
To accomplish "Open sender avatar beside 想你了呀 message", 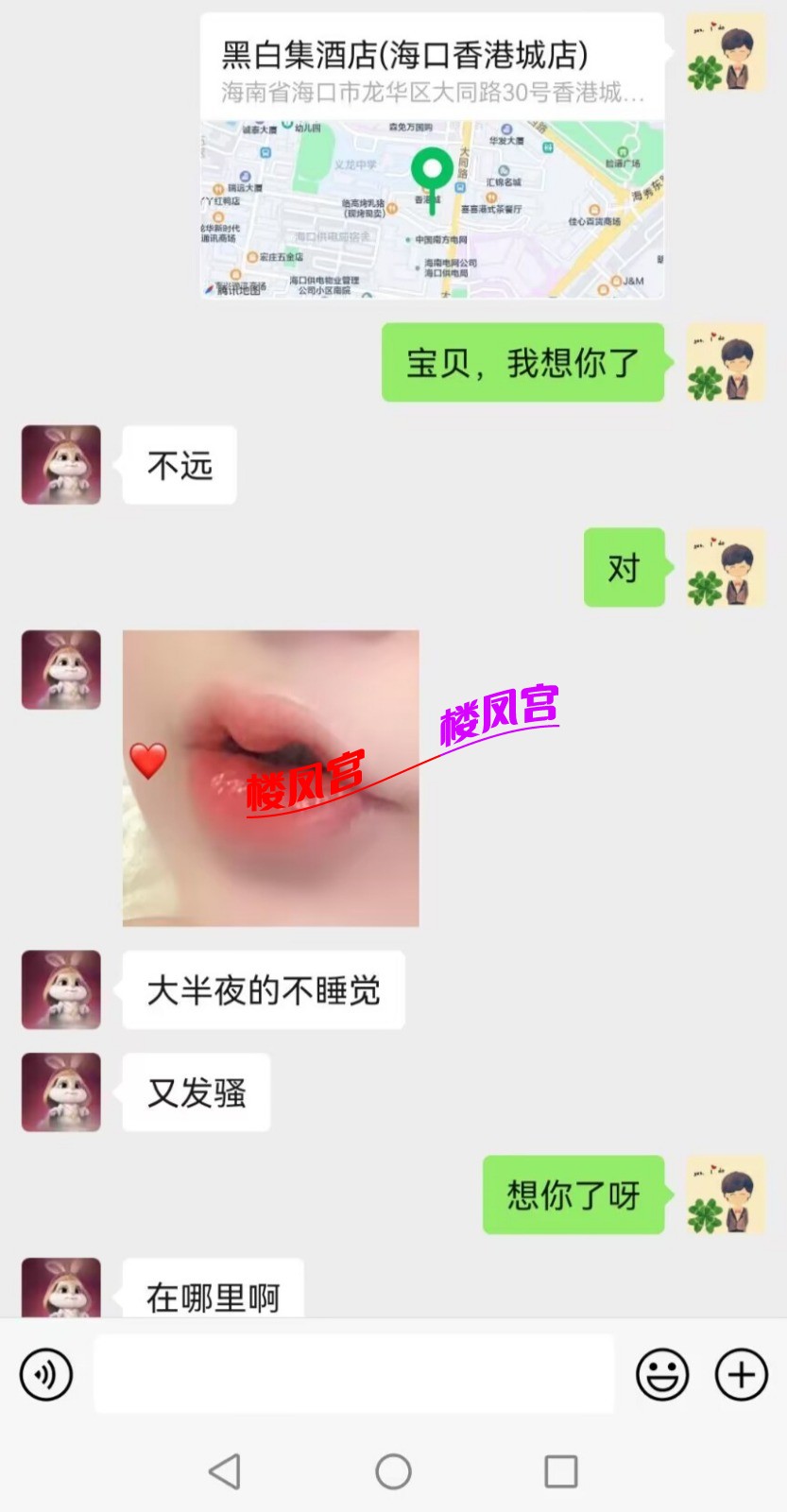I will point(726,1194).
